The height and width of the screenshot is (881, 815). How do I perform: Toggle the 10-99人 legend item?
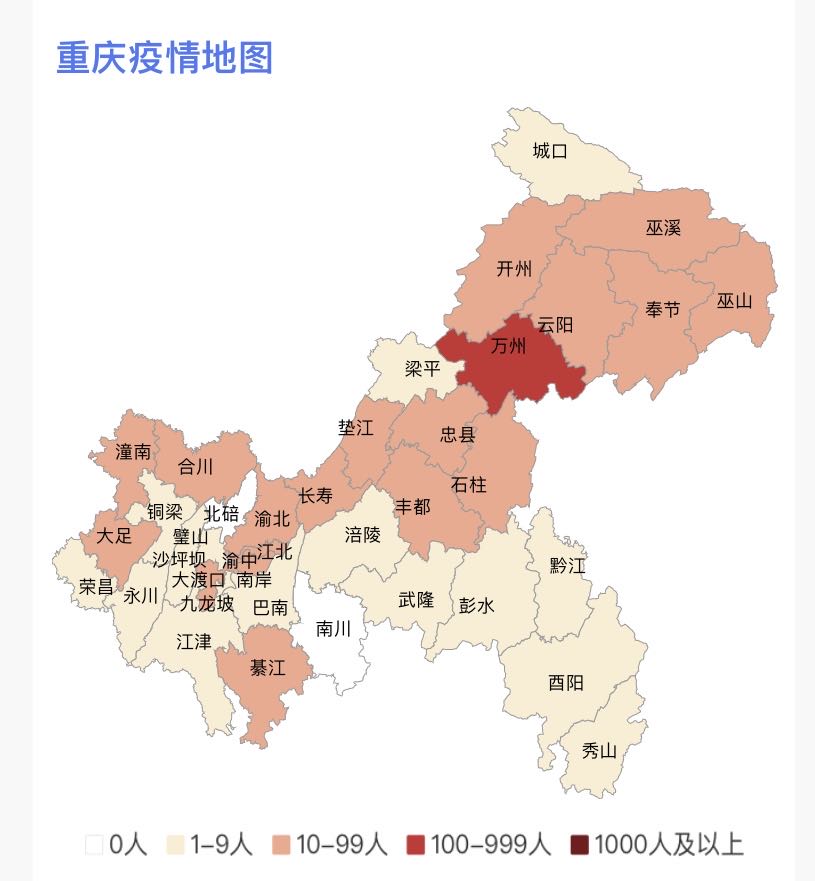coord(329,844)
